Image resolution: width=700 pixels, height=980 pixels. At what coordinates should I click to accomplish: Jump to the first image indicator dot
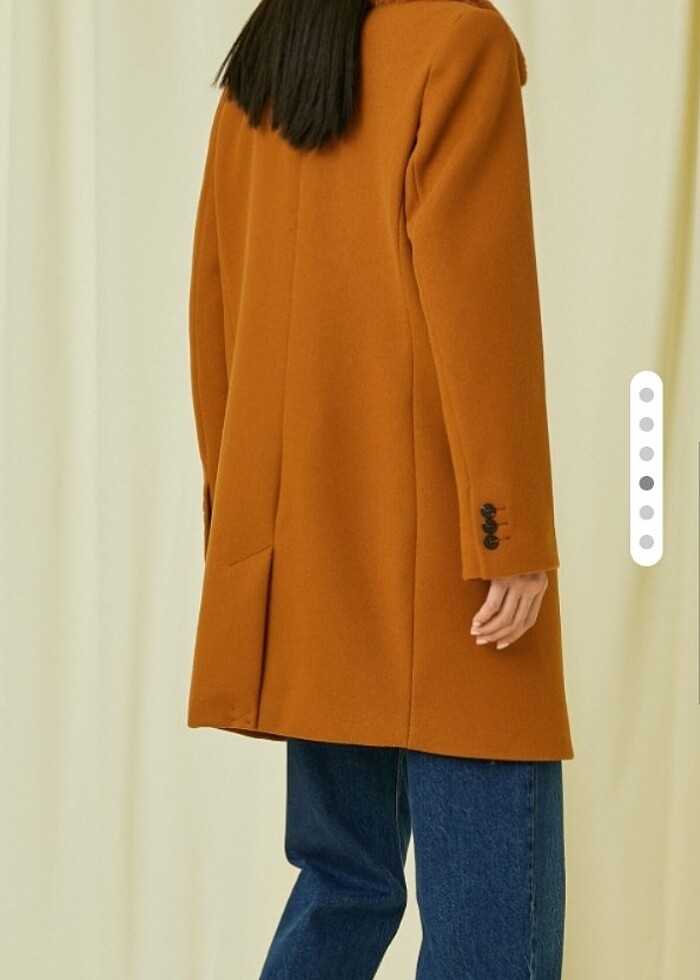pos(646,394)
